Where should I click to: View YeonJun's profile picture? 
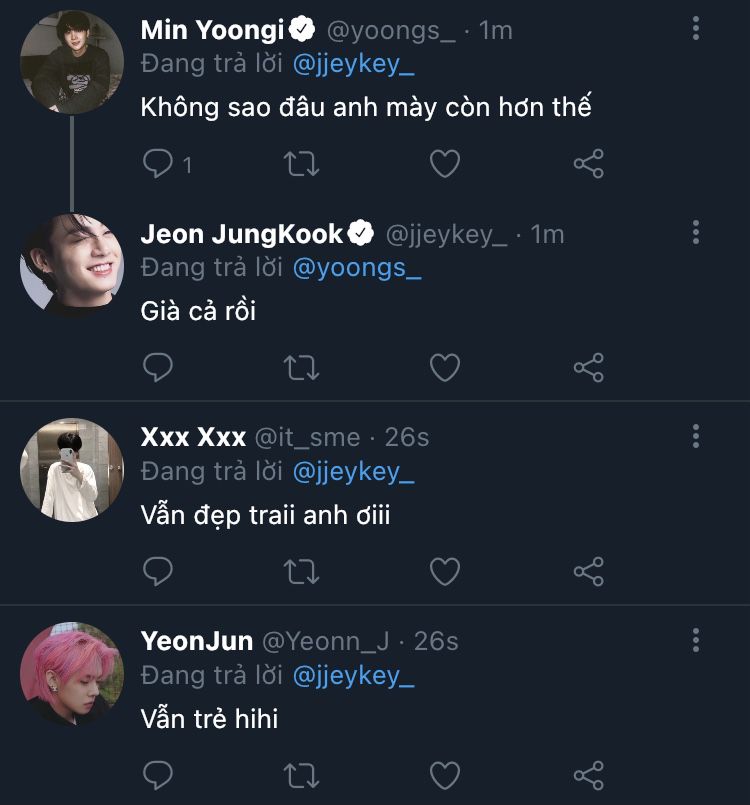point(72,673)
